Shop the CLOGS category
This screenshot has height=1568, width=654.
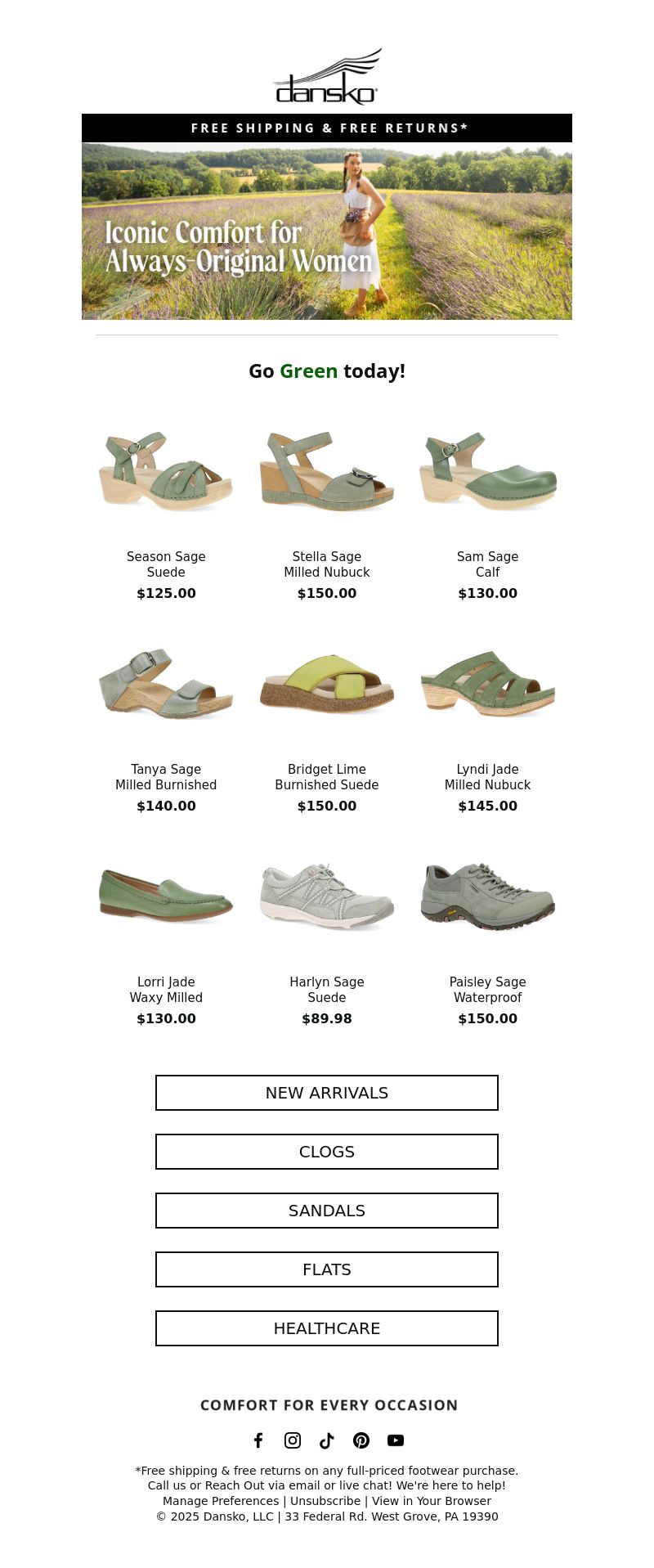tap(327, 1152)
